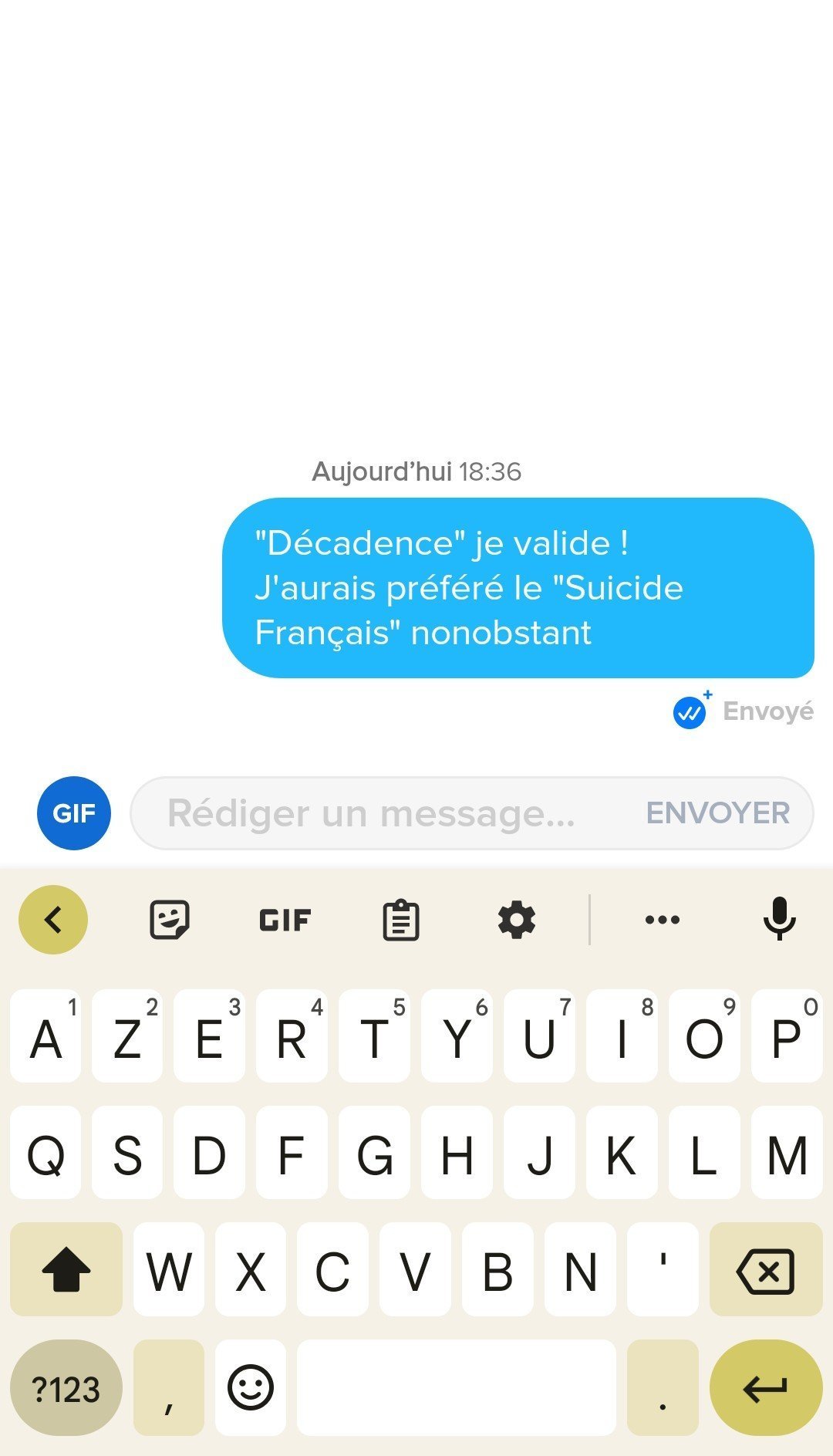Collapse the keyboard toolbar with back chevron
The image size is (833, 1456).
tap(53, 920)
